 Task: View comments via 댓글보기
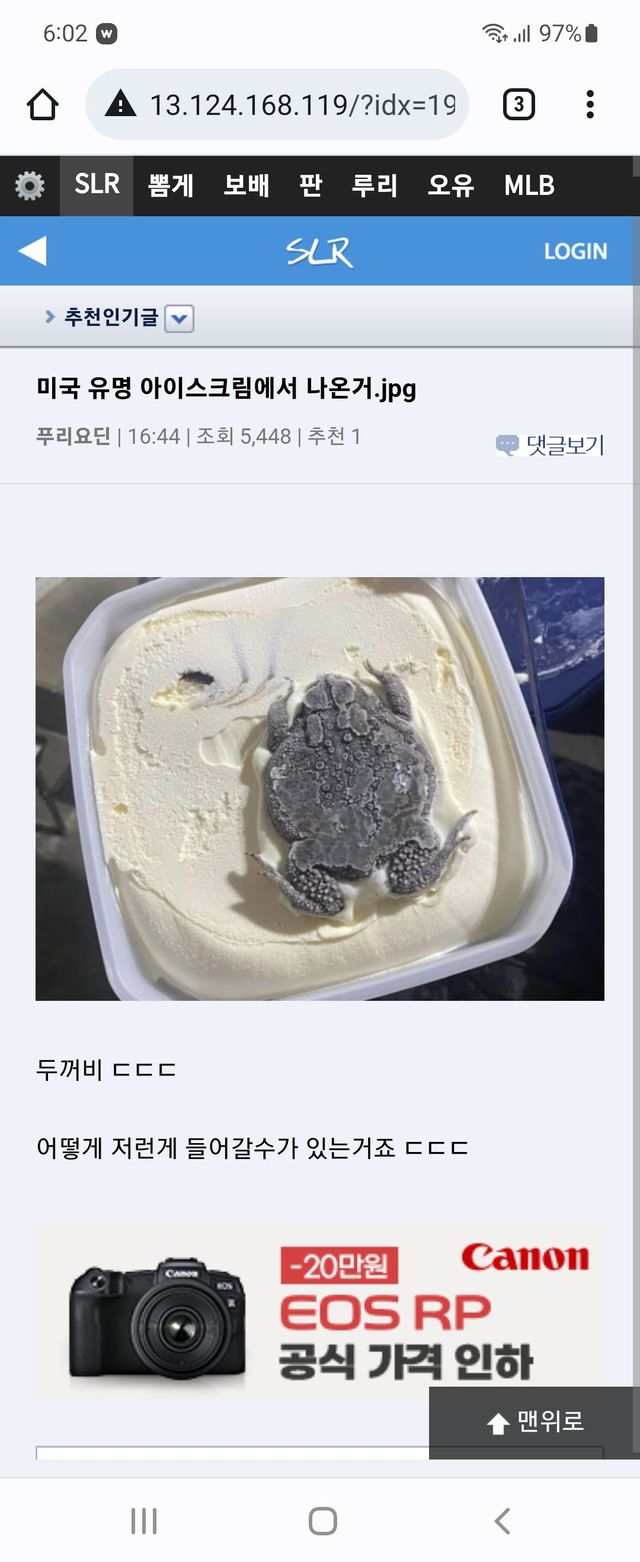[x=552, y=445]
